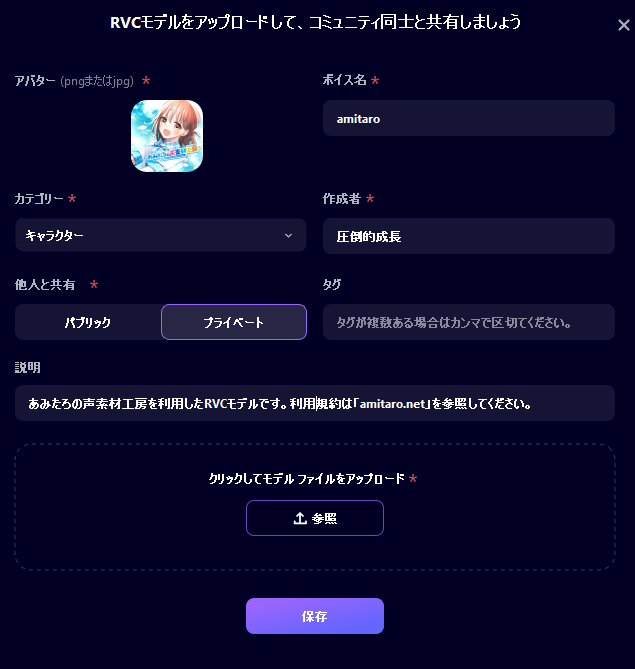Close the RVC model upload dialog
This screenshot has width=635, height=669.
(623, 25)
